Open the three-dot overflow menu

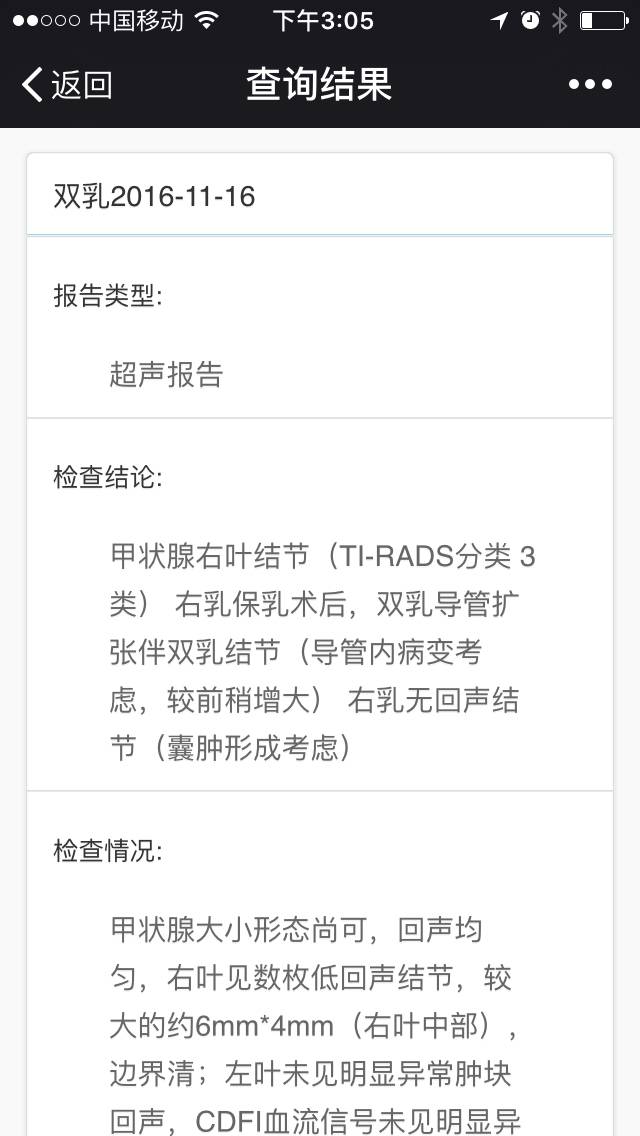coord(590,85)
